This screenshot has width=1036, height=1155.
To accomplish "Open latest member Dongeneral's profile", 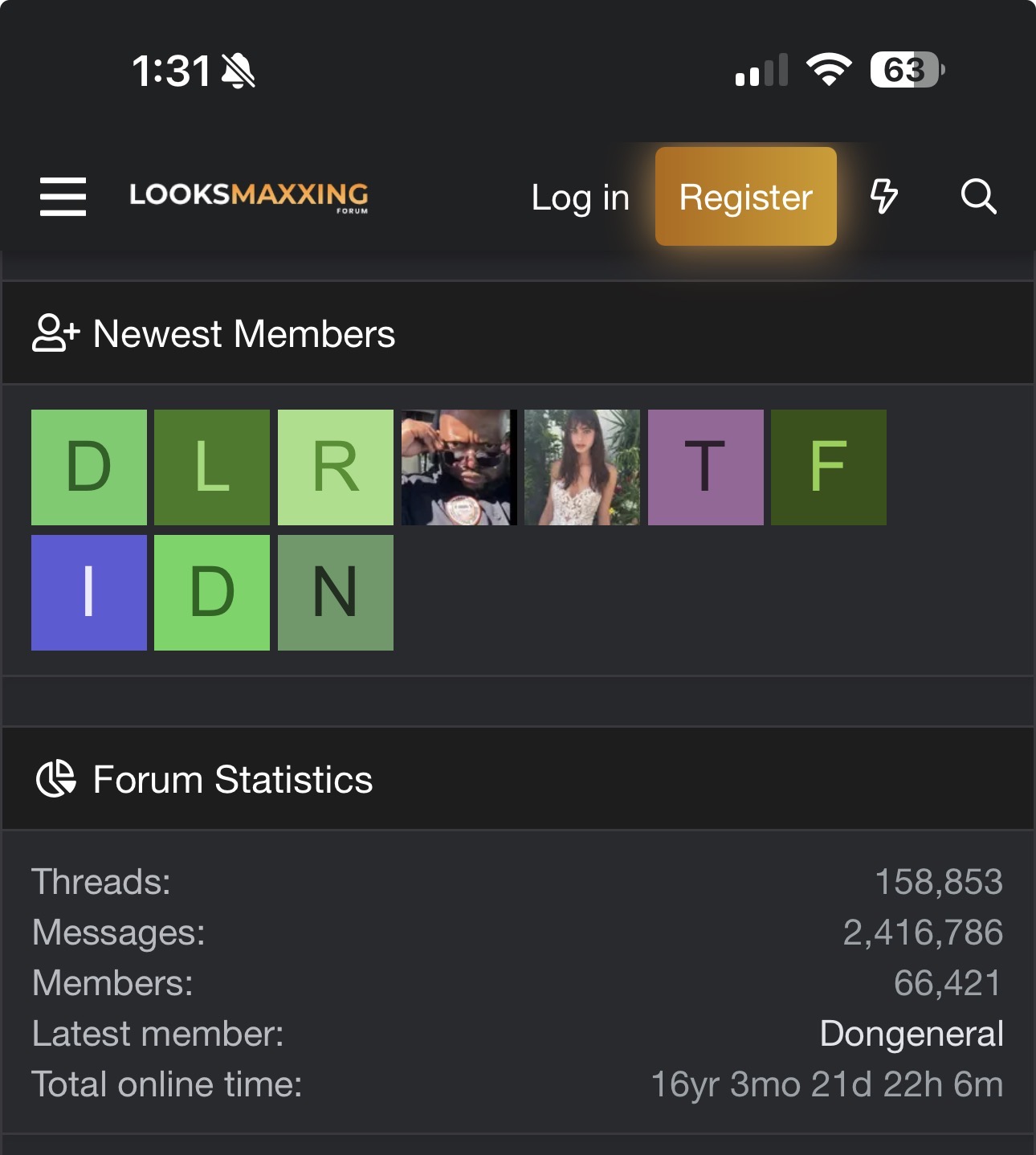I will (x=912, y=1034).
